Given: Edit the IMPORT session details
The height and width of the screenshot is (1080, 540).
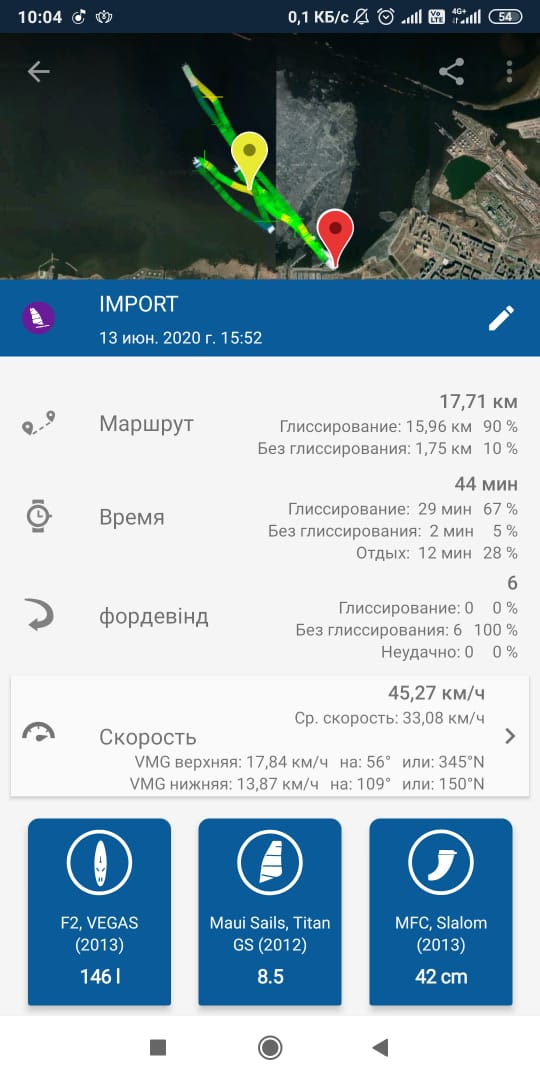Looking at the screenshot, I should coord(501,318).
